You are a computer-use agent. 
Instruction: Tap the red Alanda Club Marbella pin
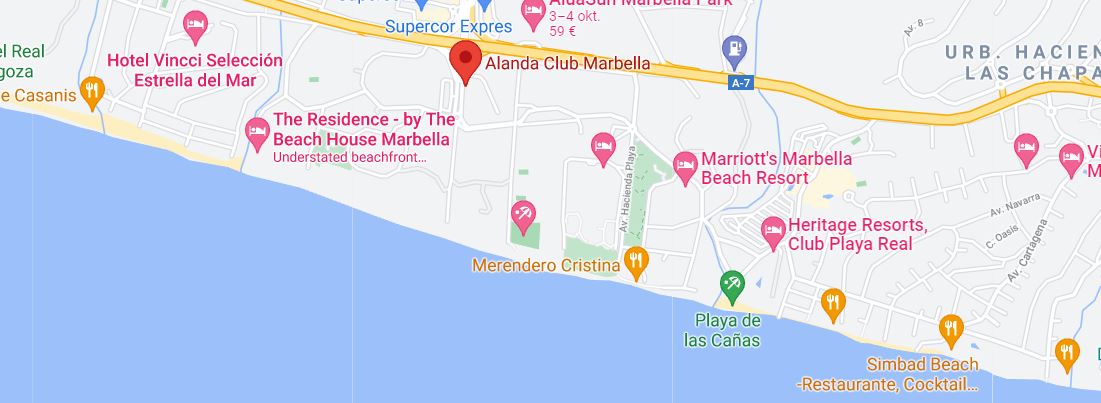(464, 61)
